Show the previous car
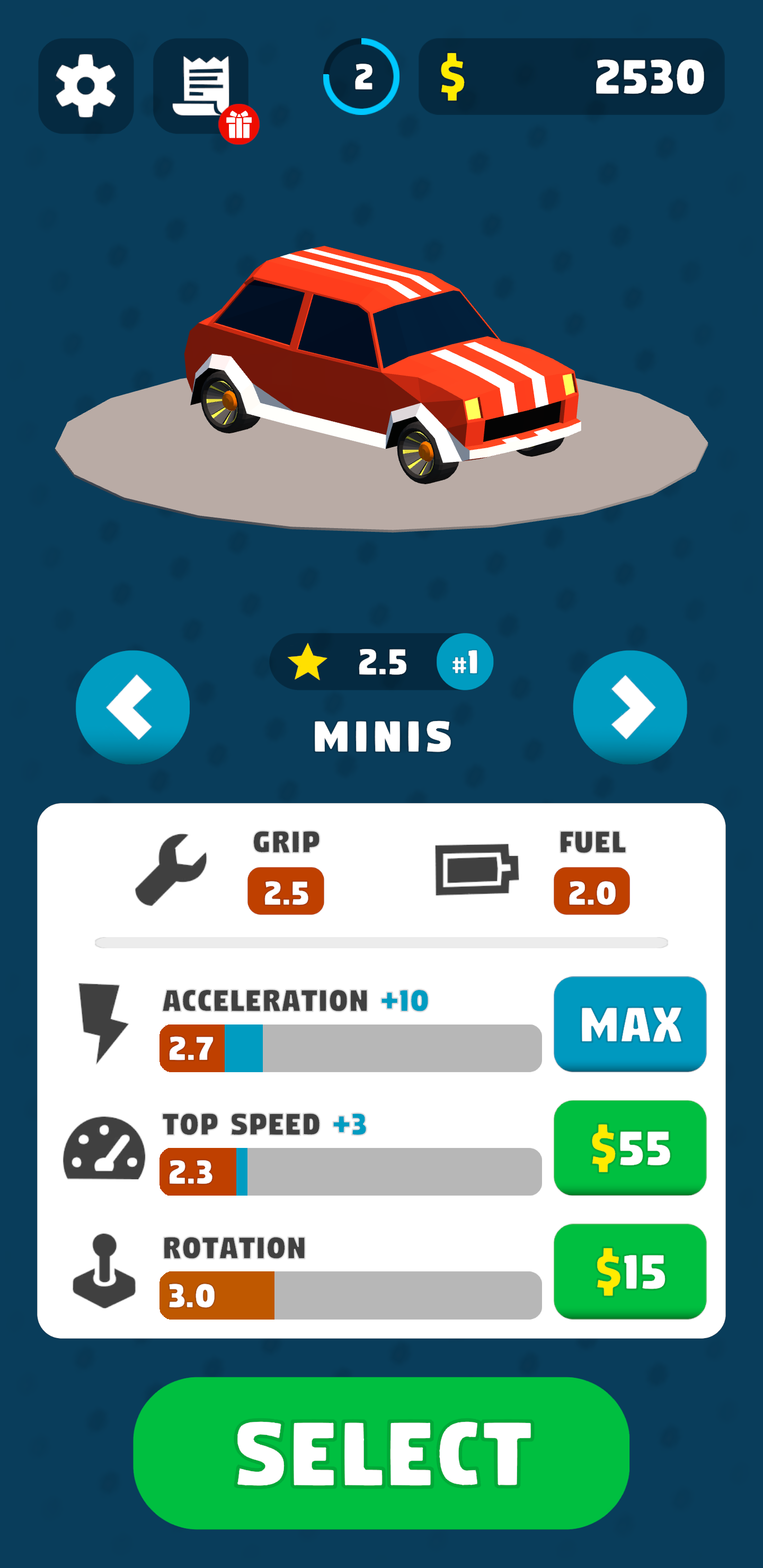Screen dimensions: 763x1568 [x=133, y=707]
